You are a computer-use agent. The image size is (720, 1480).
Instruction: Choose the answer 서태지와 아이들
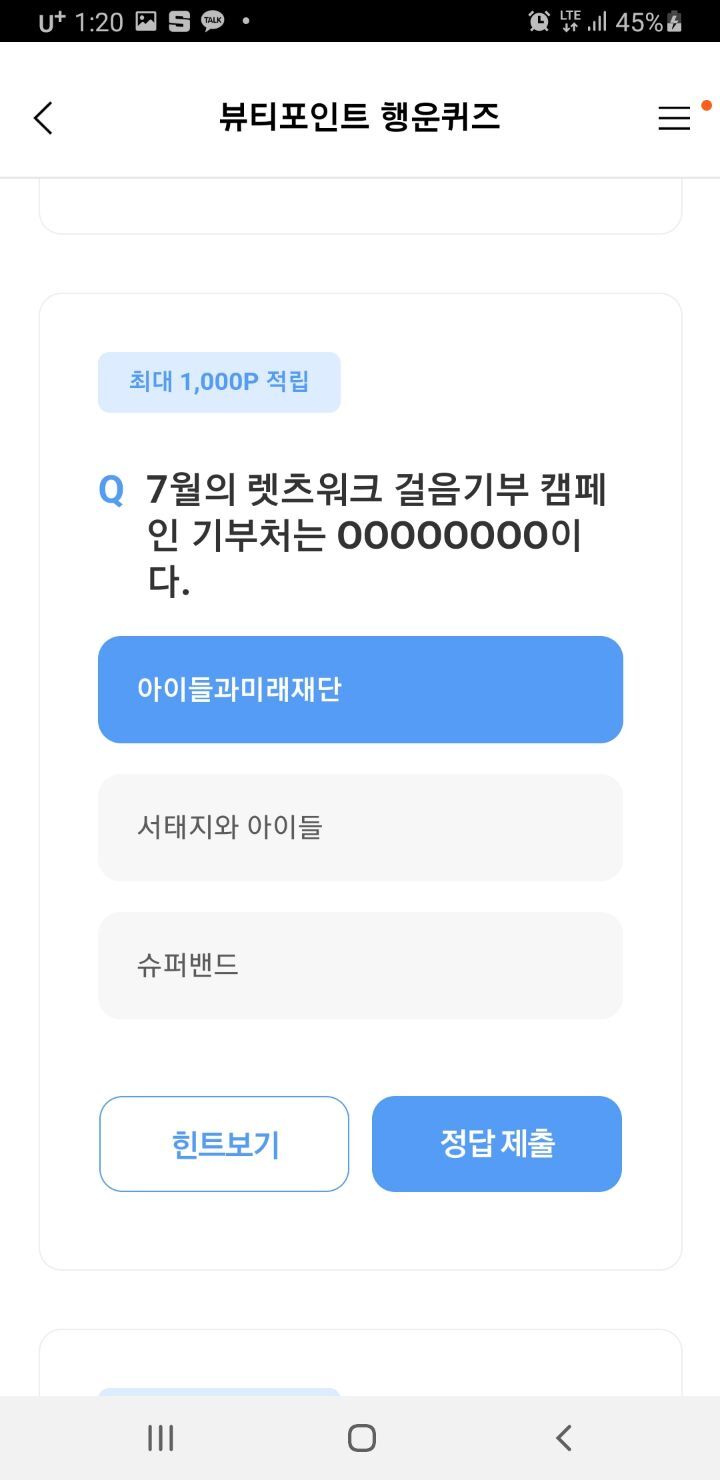point(360,827)
